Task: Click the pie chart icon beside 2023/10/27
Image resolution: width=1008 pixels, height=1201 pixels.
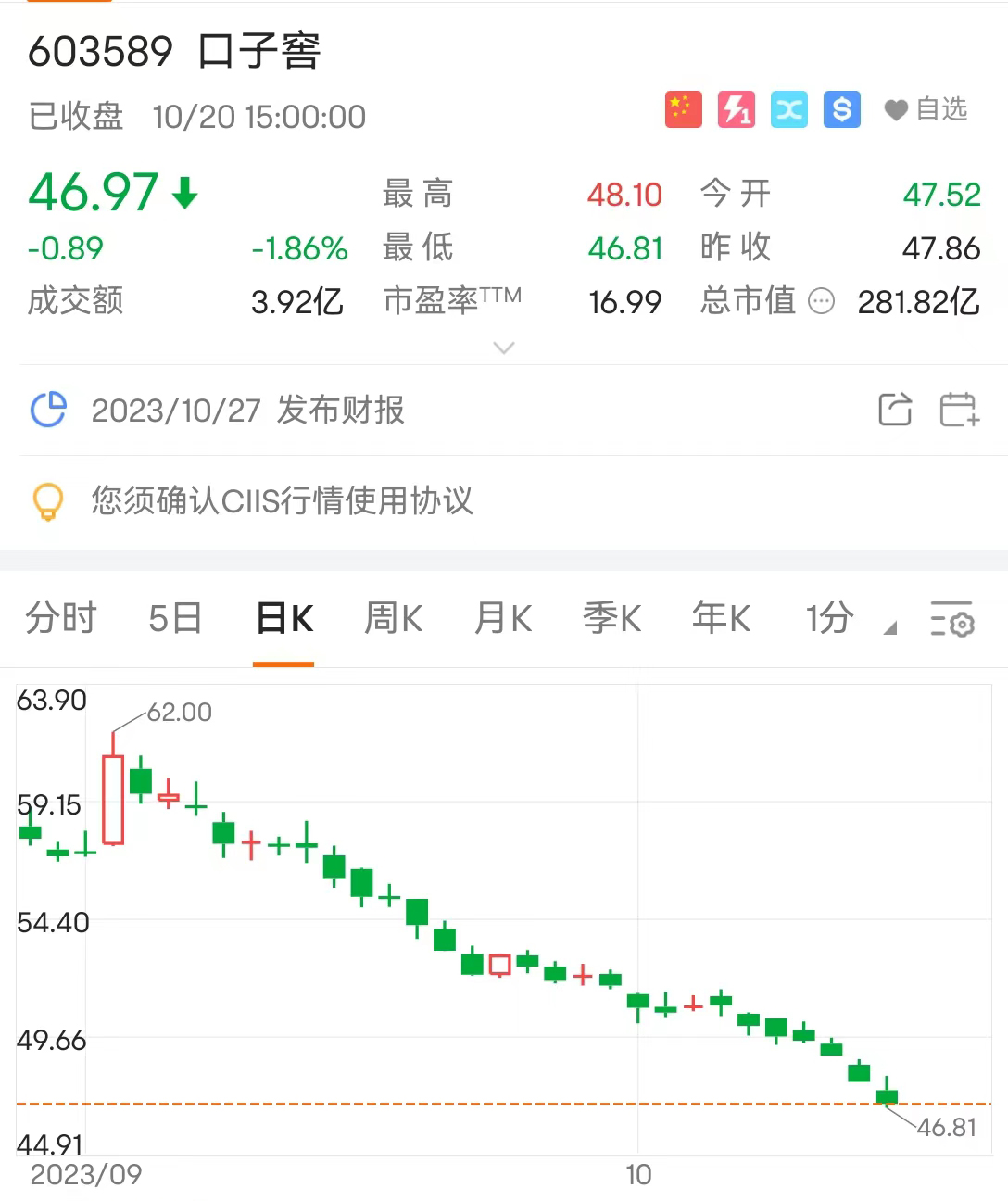Action: click(47, 409)
